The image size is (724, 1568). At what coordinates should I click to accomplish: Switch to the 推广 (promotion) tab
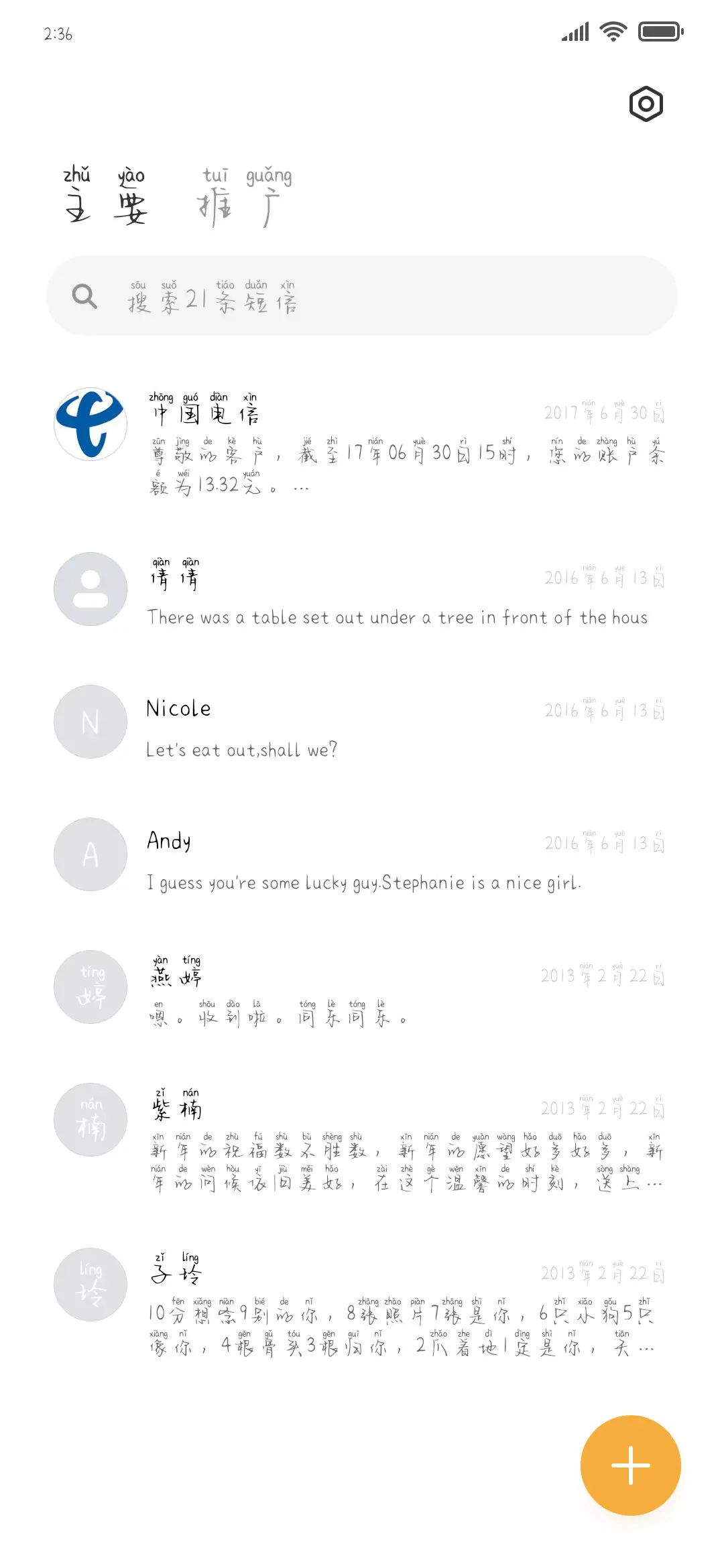tap(244, 201)
